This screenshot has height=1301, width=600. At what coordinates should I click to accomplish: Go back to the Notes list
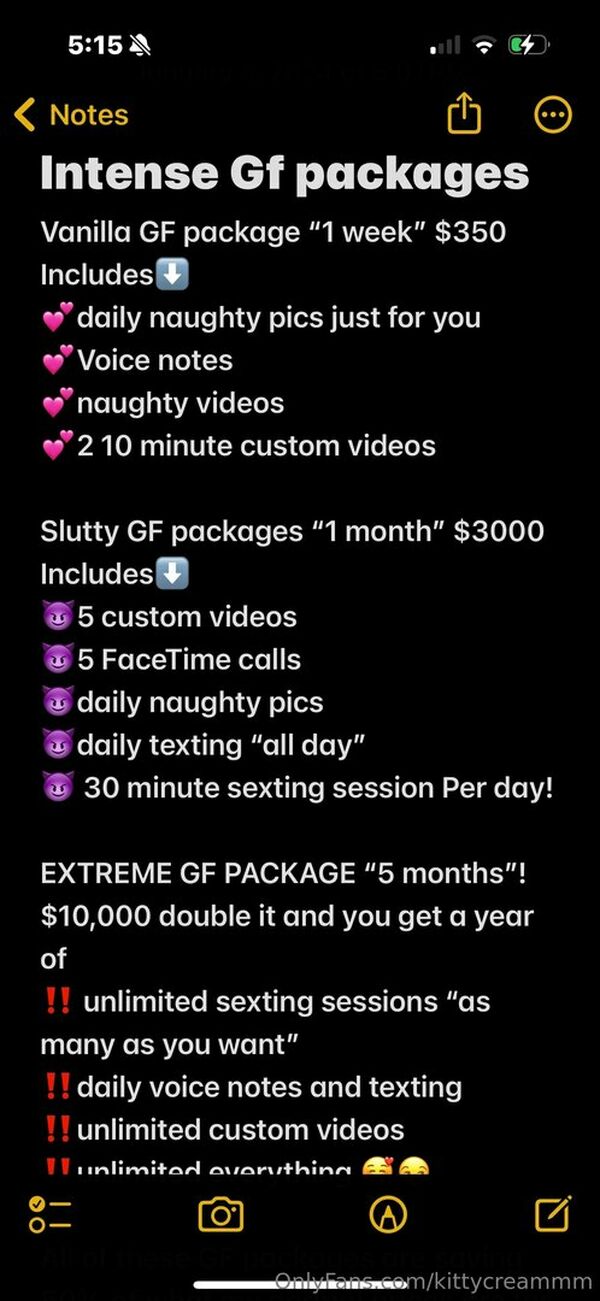tap(71, 115)
